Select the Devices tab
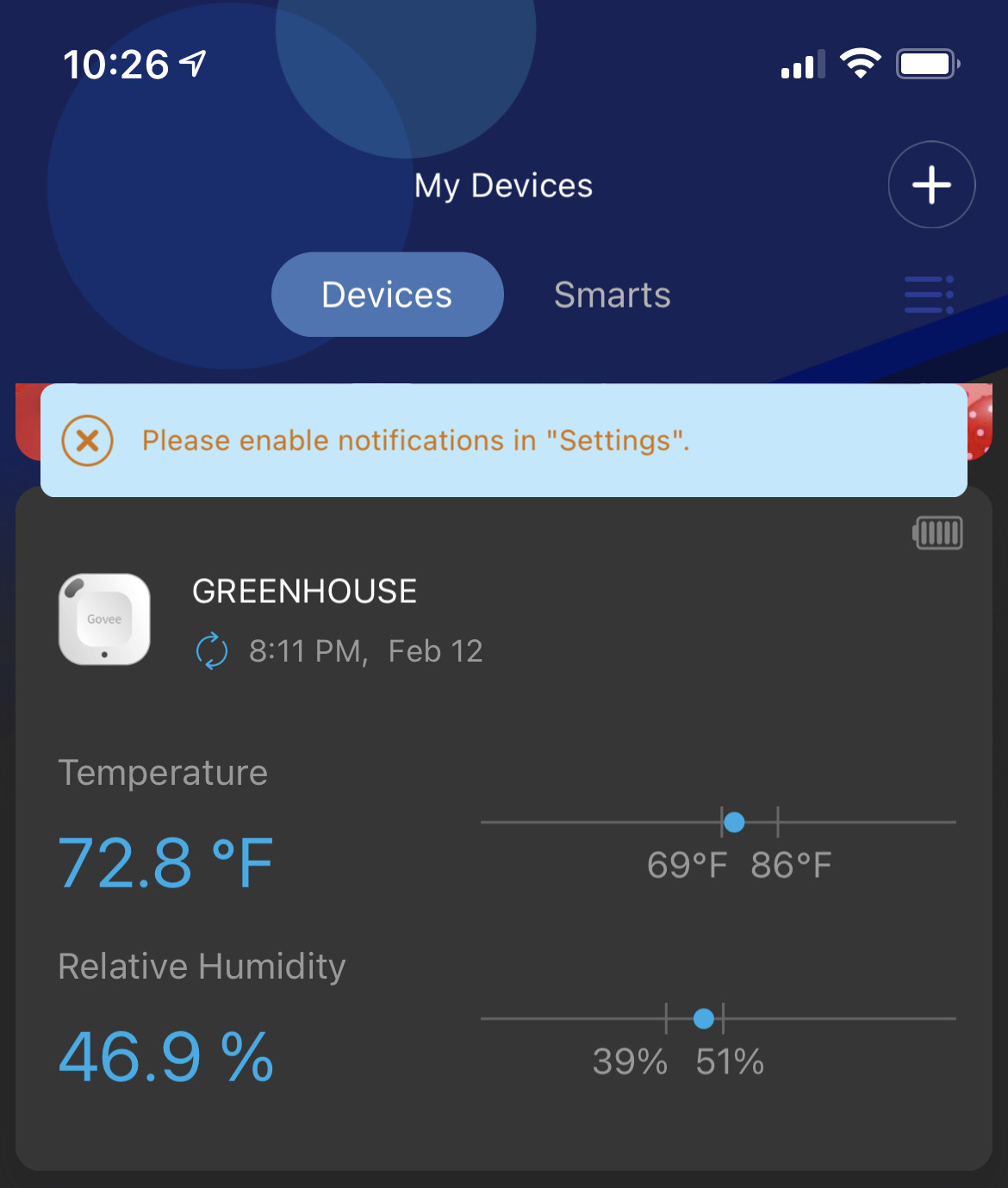 387,295
